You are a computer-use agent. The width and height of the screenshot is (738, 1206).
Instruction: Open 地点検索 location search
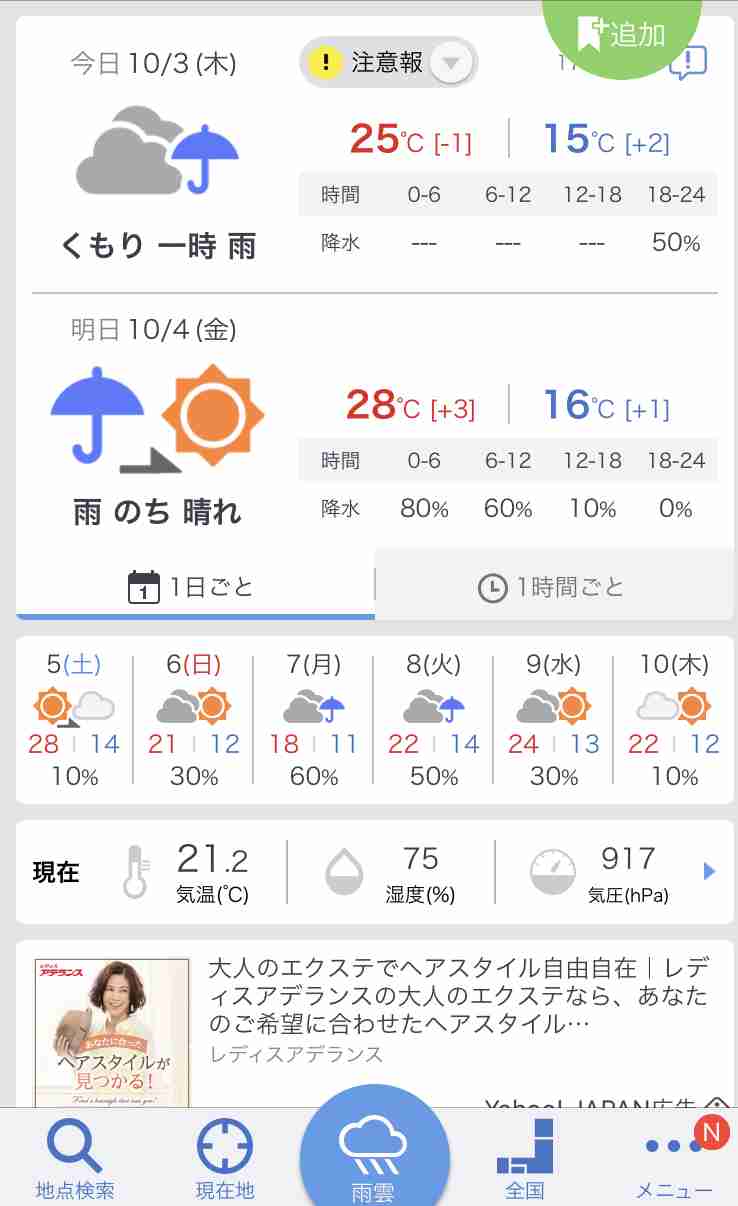click(x=75, y=1160)
